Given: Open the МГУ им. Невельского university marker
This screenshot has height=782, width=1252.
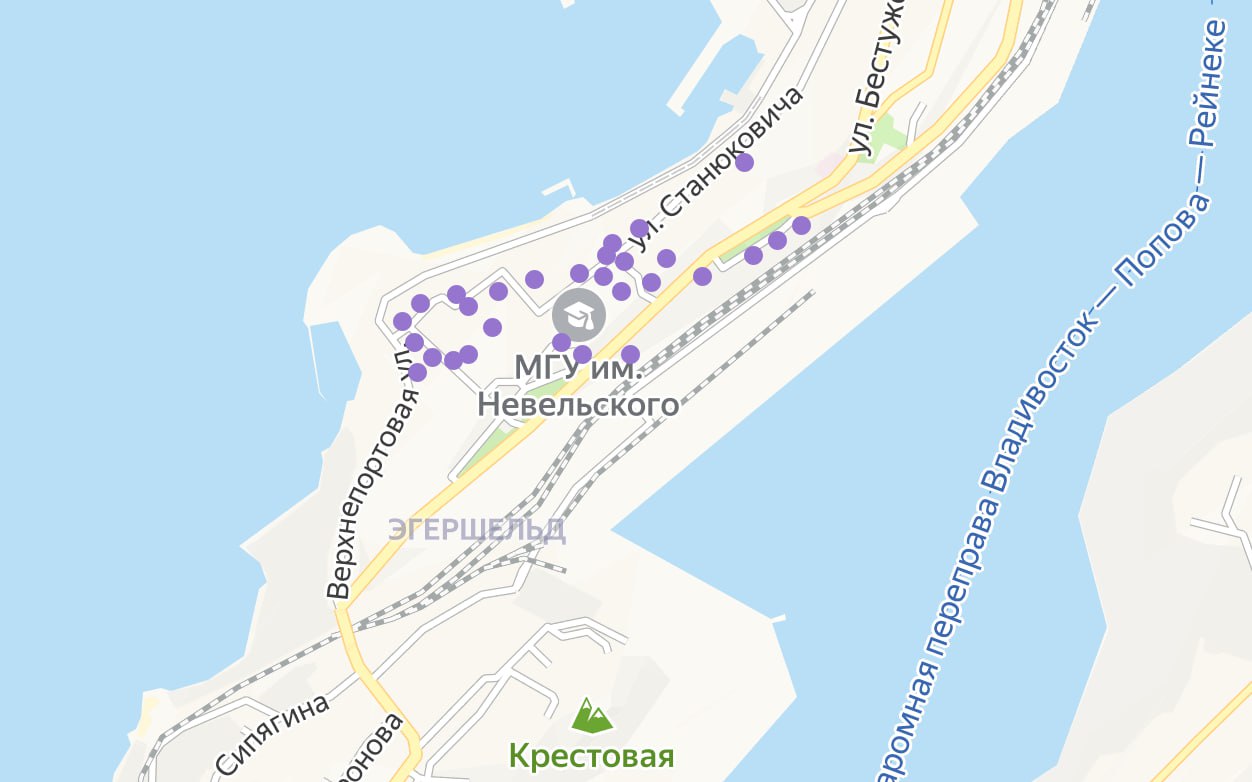Looking at the screenshot, I should (x=578, y=315).
